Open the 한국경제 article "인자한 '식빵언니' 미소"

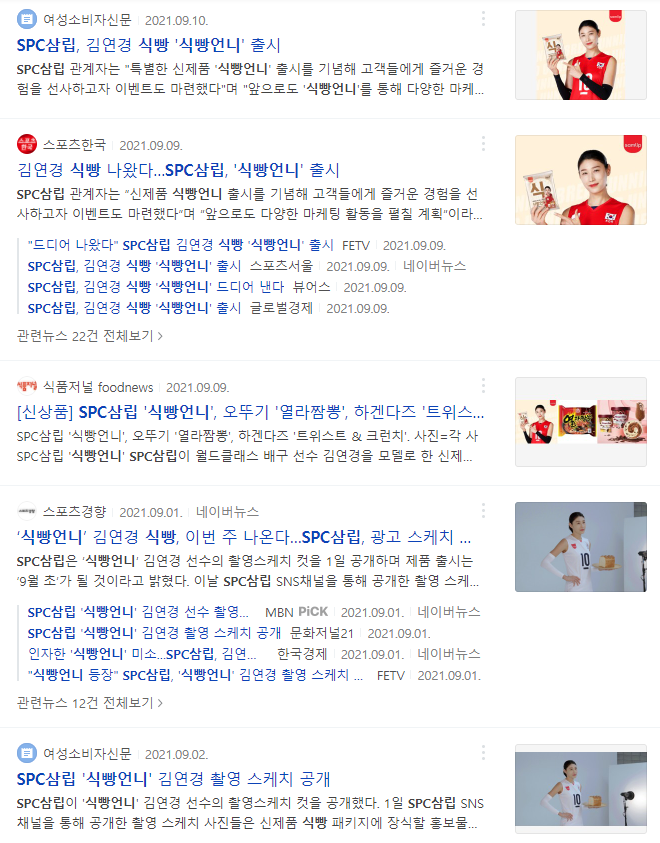[x=142, y=654]
